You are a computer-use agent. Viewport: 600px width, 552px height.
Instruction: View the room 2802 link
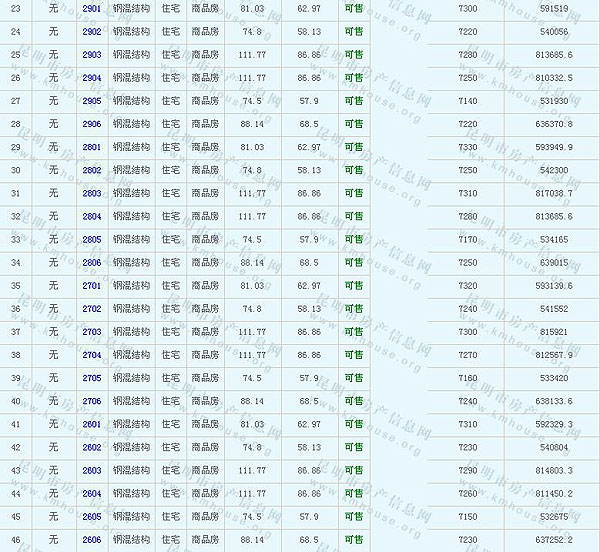pyautogui.click(x=91, y=170)
